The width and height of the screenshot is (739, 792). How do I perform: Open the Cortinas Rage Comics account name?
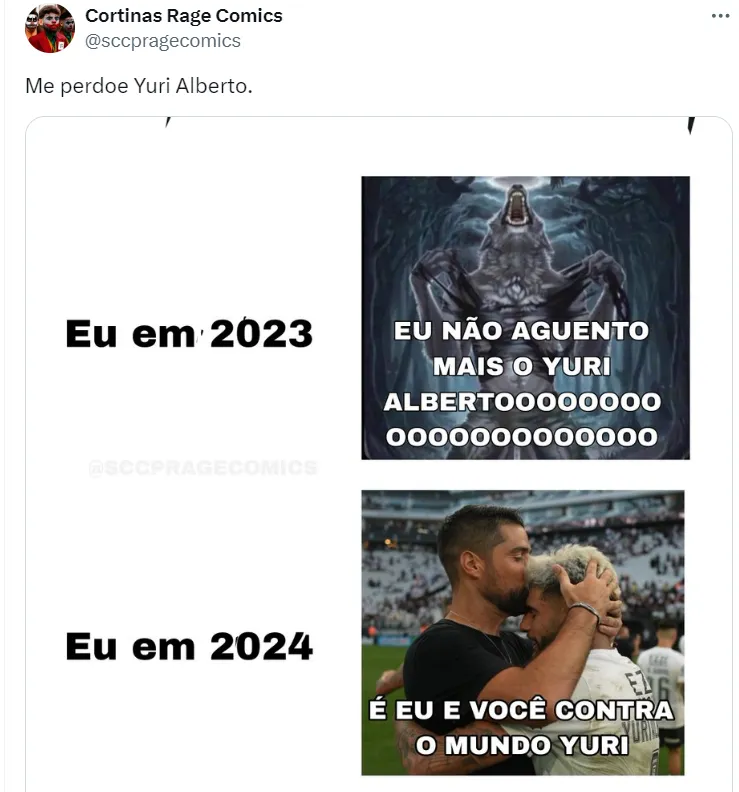(184, 16)
